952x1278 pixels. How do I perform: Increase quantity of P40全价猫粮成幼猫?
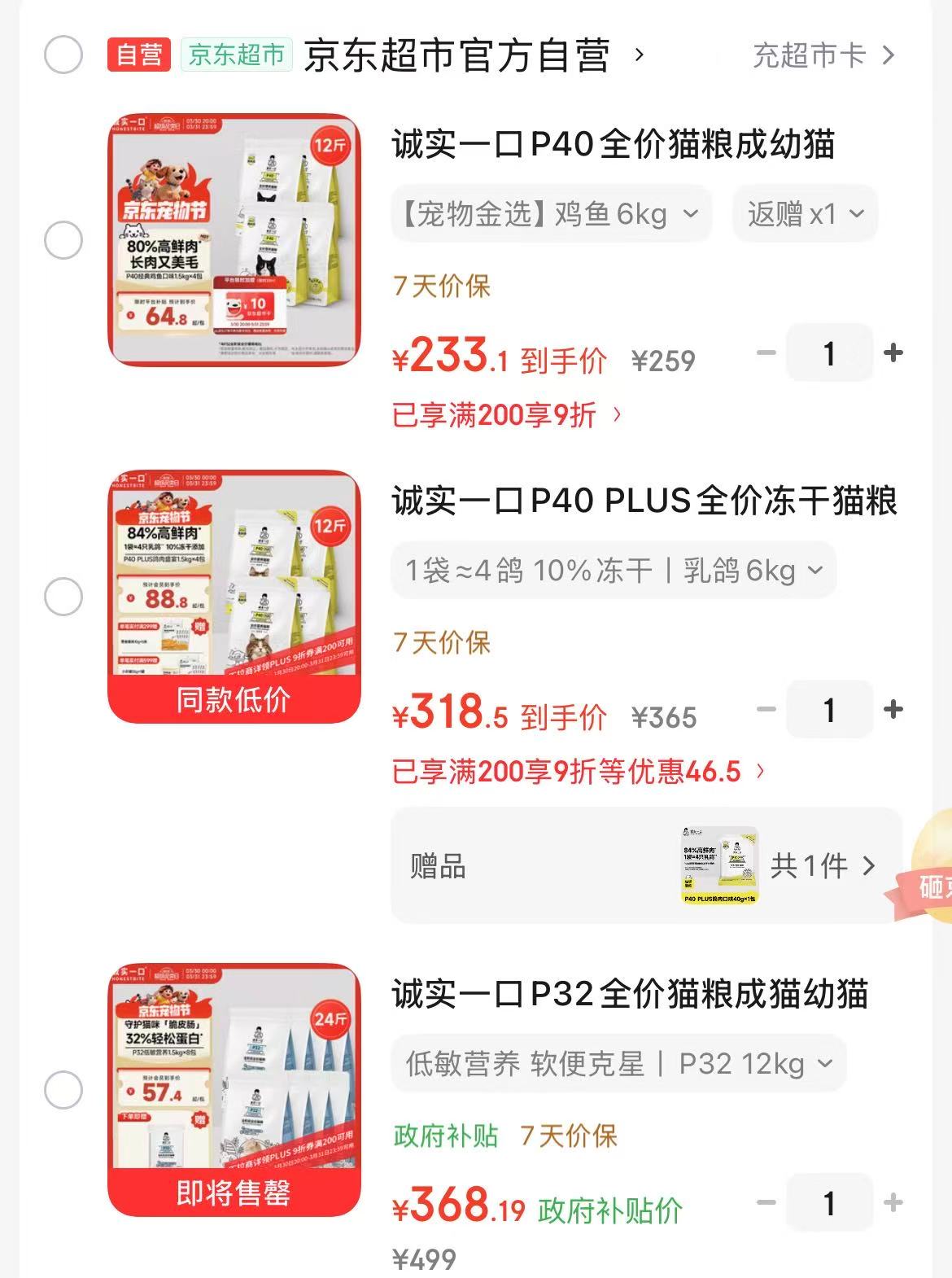[x=893, y=353]
